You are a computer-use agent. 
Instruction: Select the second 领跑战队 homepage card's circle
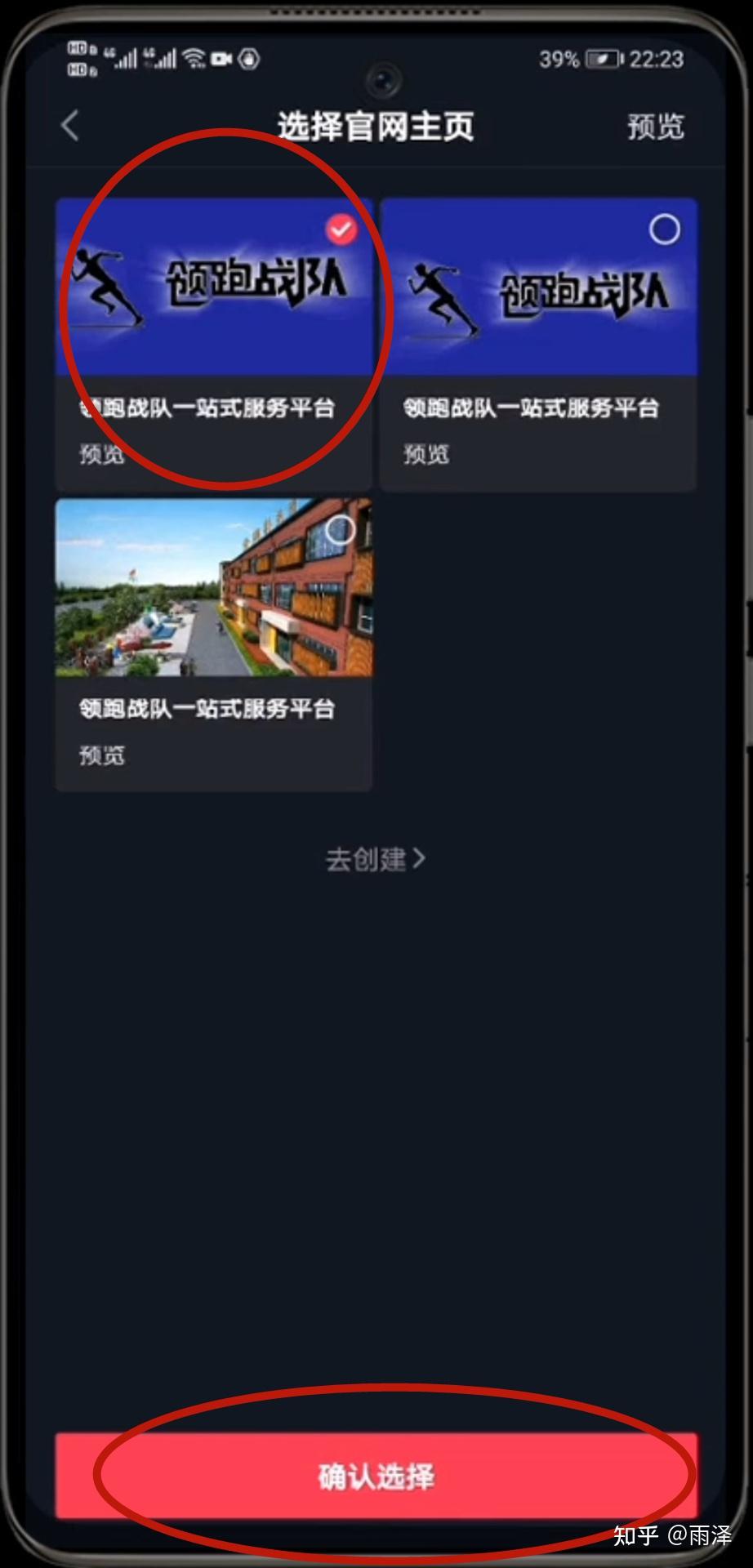[664, 229]
